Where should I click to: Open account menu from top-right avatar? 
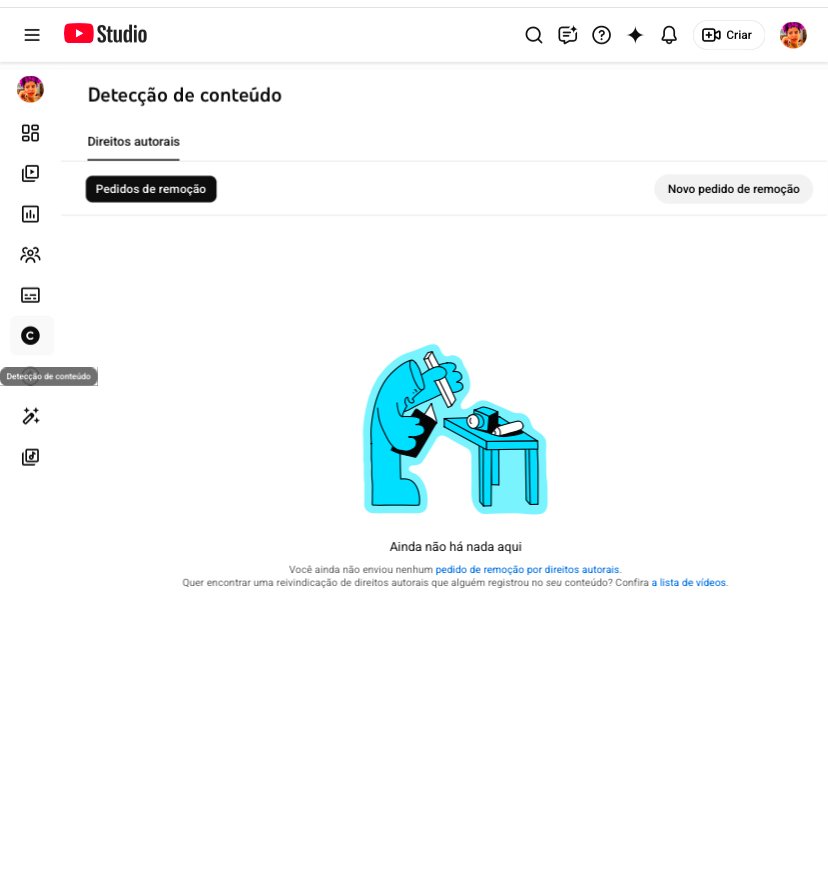click(793, 35)
